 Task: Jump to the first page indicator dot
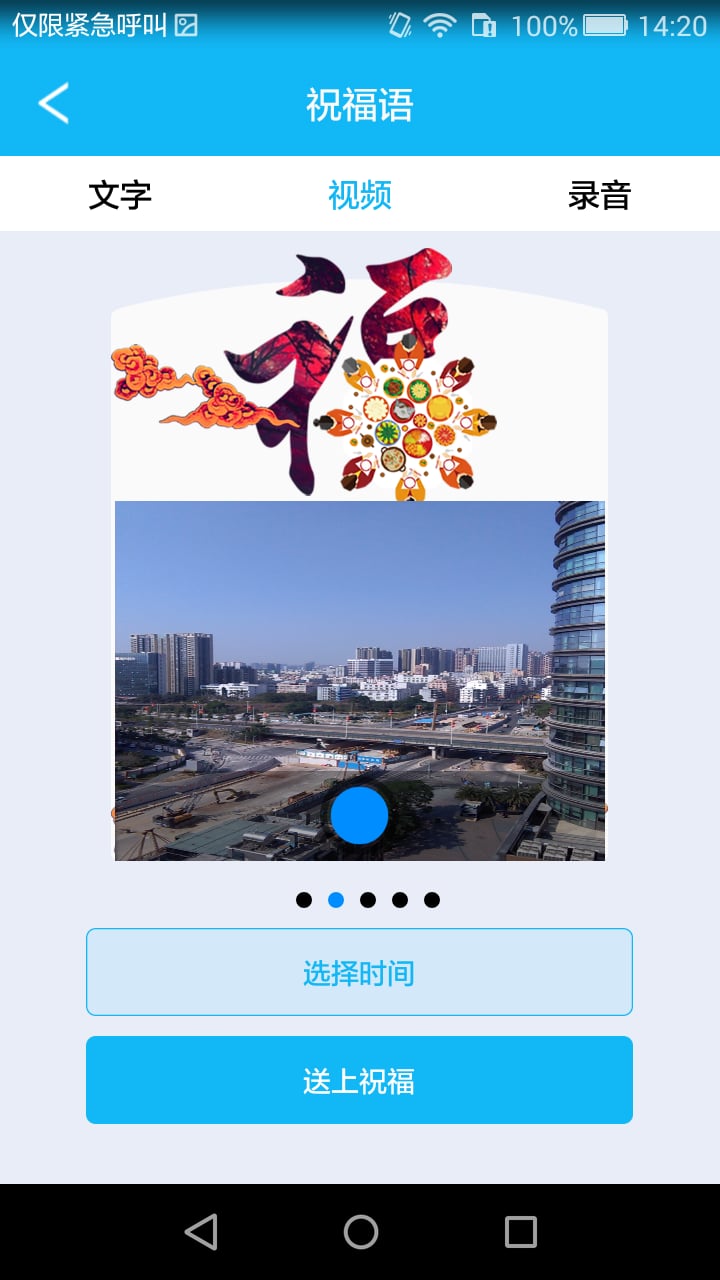click(304, 900)
